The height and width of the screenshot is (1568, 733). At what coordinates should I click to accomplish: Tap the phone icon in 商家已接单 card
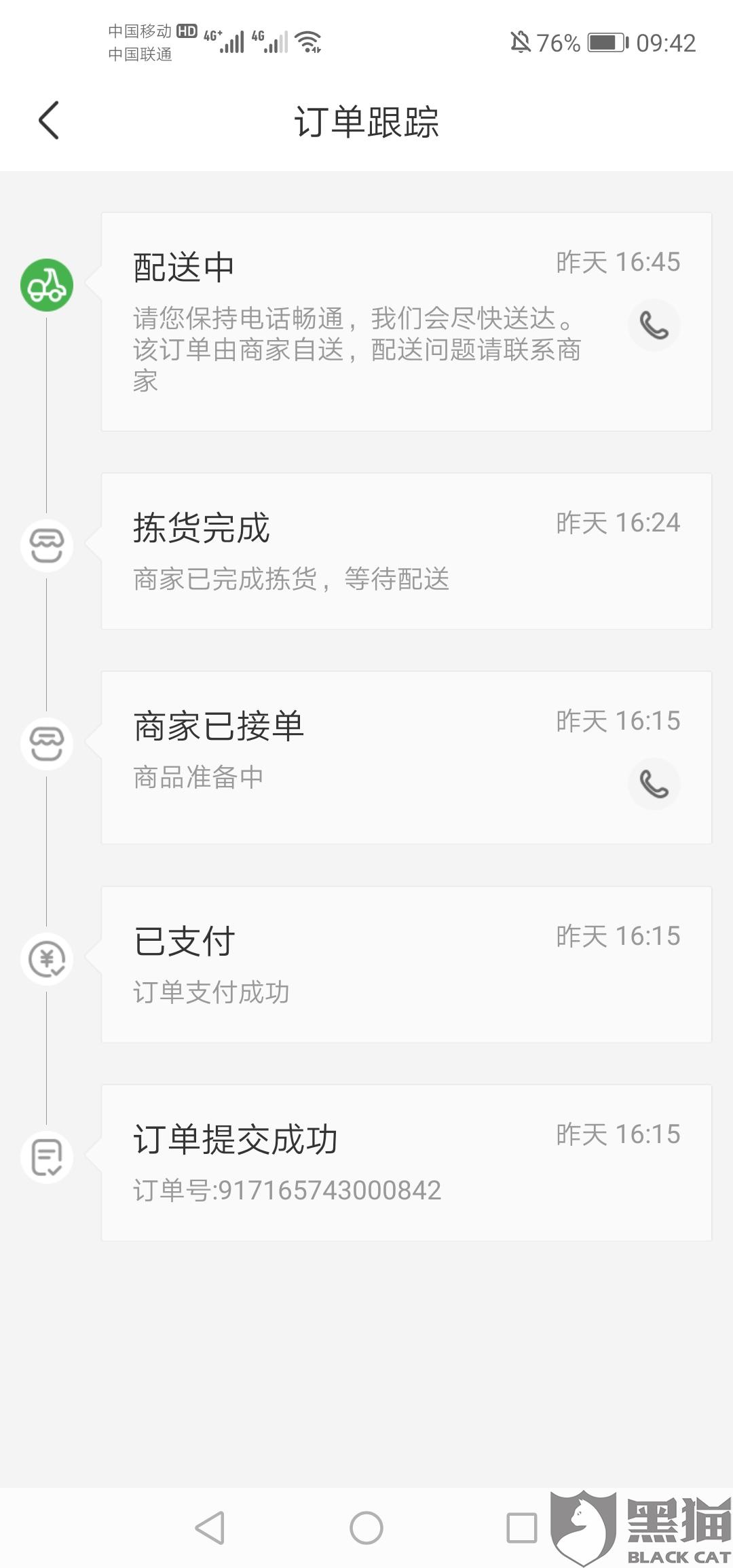[x=654, y=784]
